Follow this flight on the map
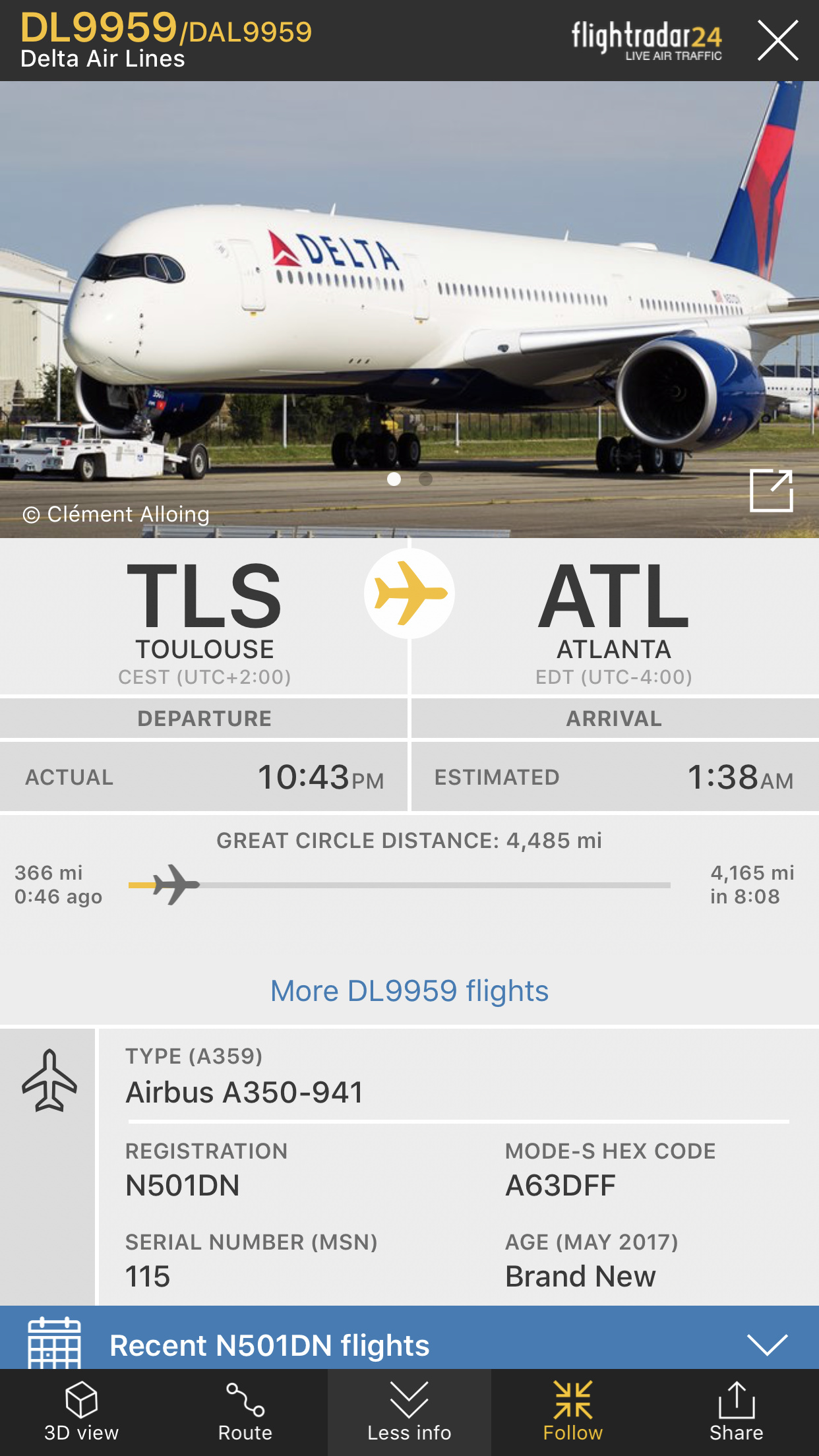819x1456 pixels. [x=573, y=1412]
